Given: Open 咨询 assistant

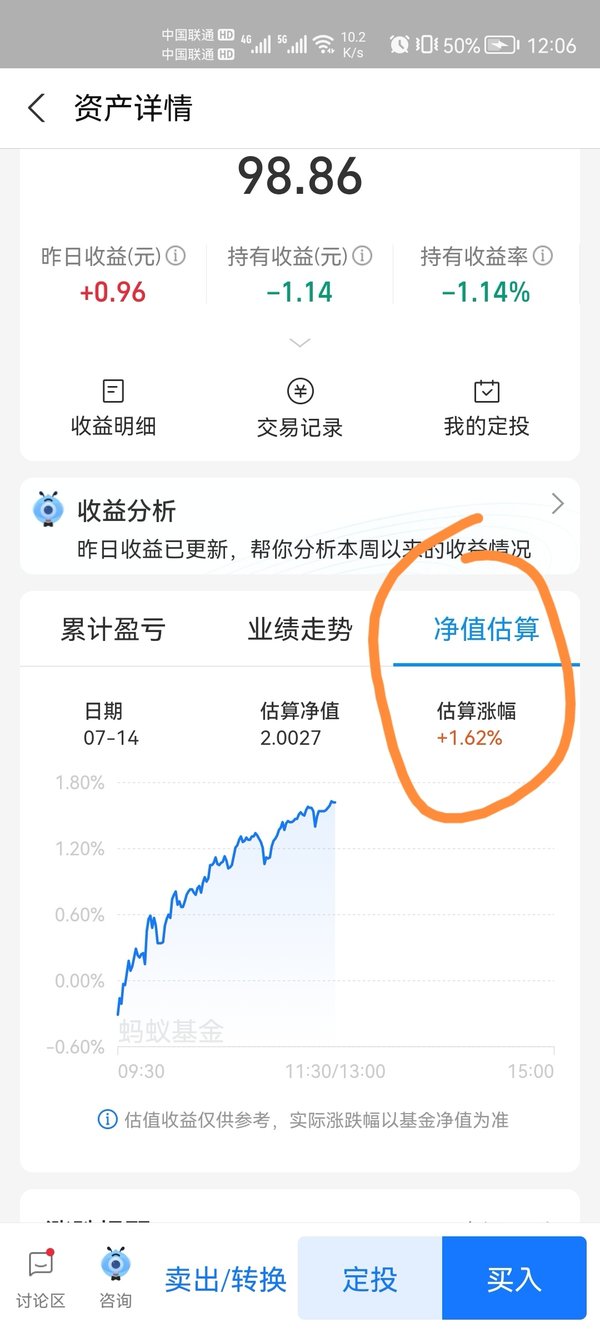Looking at the screenshot, I should pos(115,1279).
